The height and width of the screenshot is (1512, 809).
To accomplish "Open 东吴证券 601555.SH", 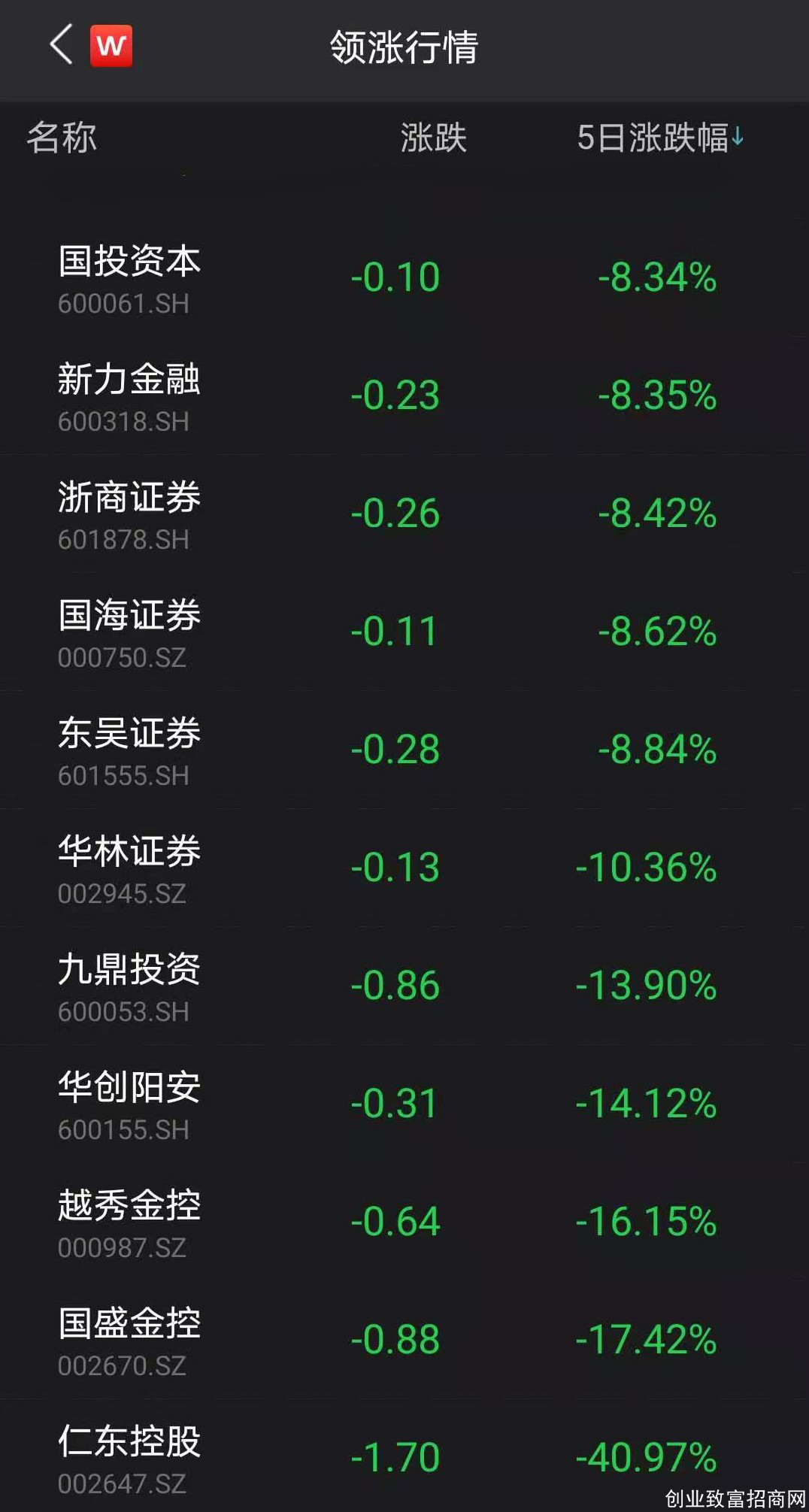I will pyautogui.click(x=404, y=750).
